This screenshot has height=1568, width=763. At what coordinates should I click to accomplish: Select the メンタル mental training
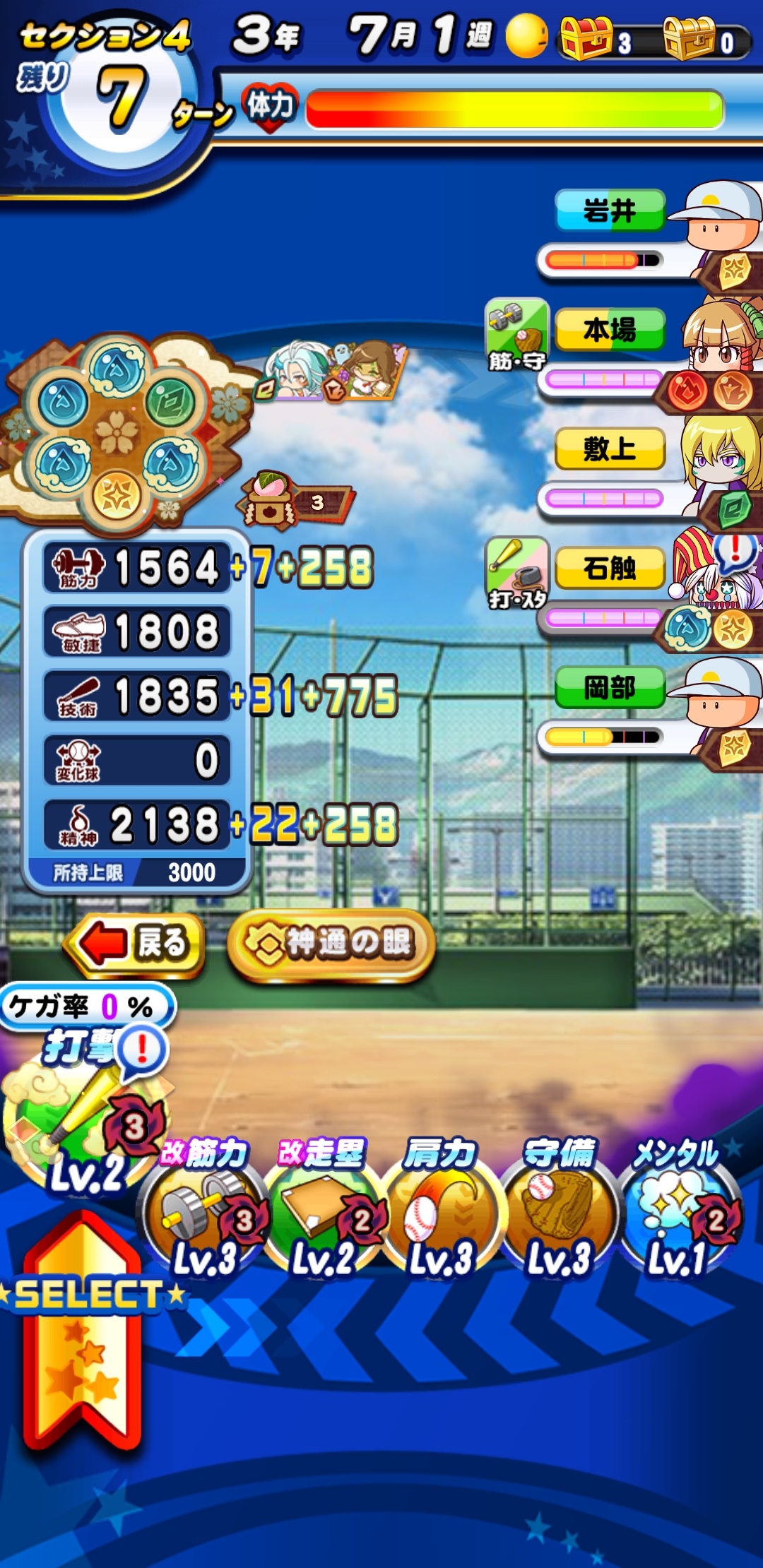pyautogui.click(x=678, y=1208)
